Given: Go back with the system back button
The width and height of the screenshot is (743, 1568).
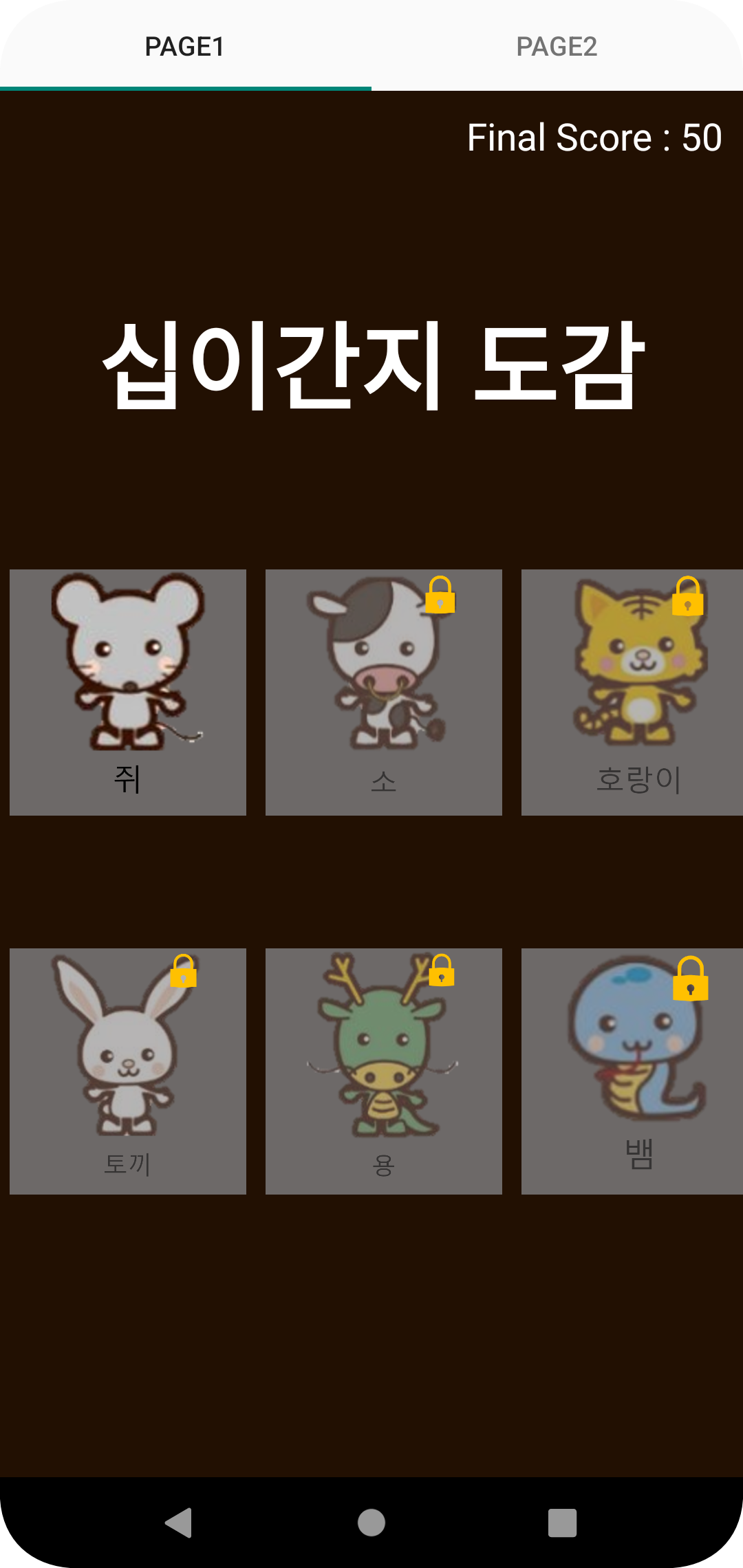Looking at the screenshot, I should [179, 1523].
